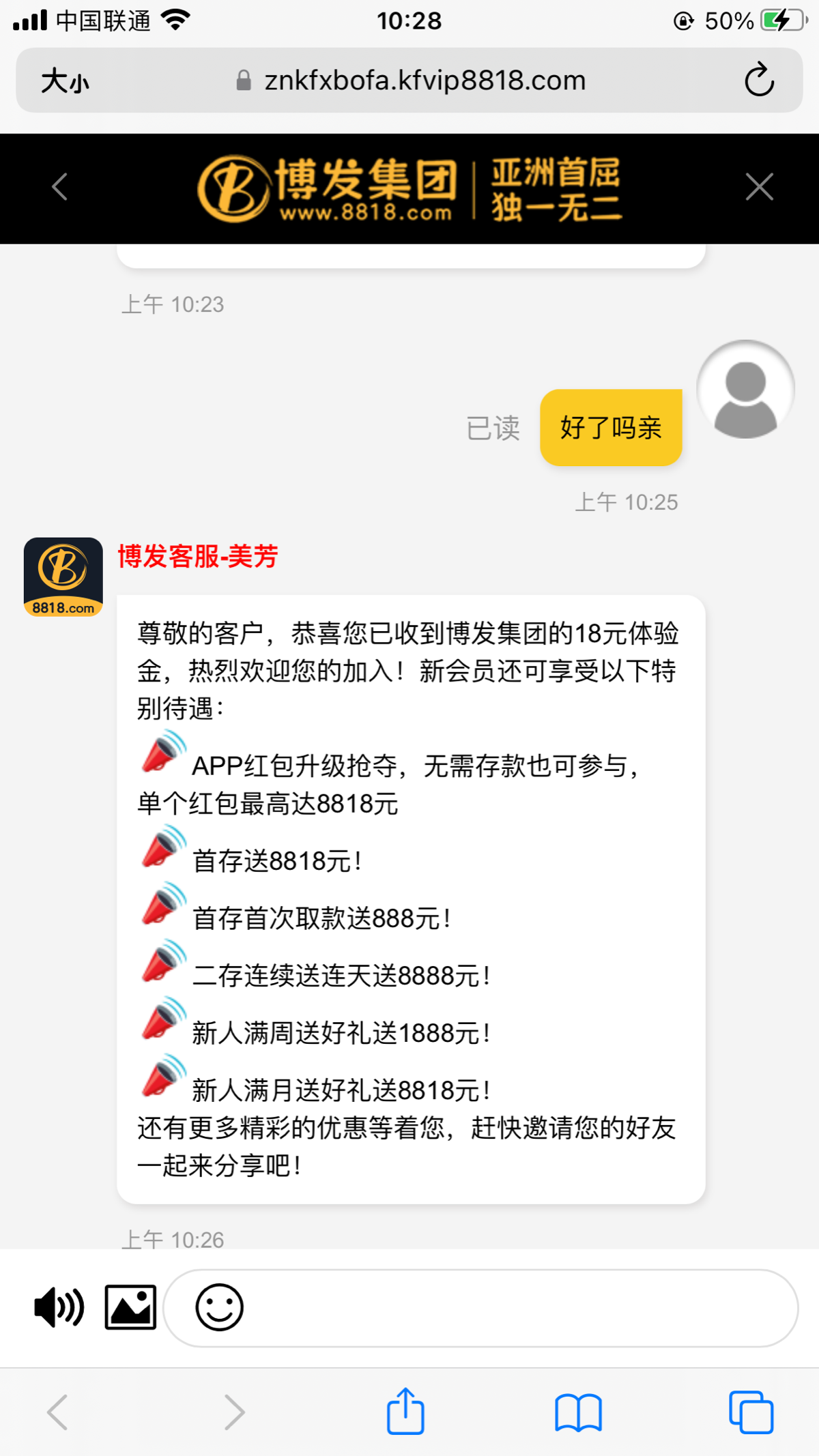Open Safari bookmarks
819x1456 pixels.
pos(578,1412)
